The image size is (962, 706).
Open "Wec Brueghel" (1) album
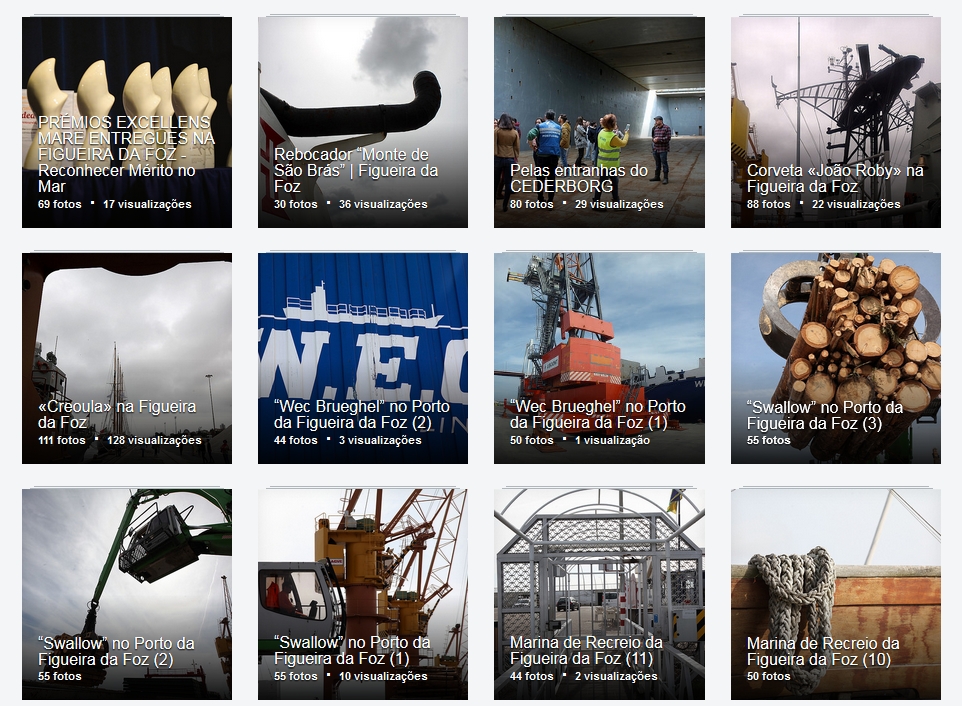tap(599, 358)
